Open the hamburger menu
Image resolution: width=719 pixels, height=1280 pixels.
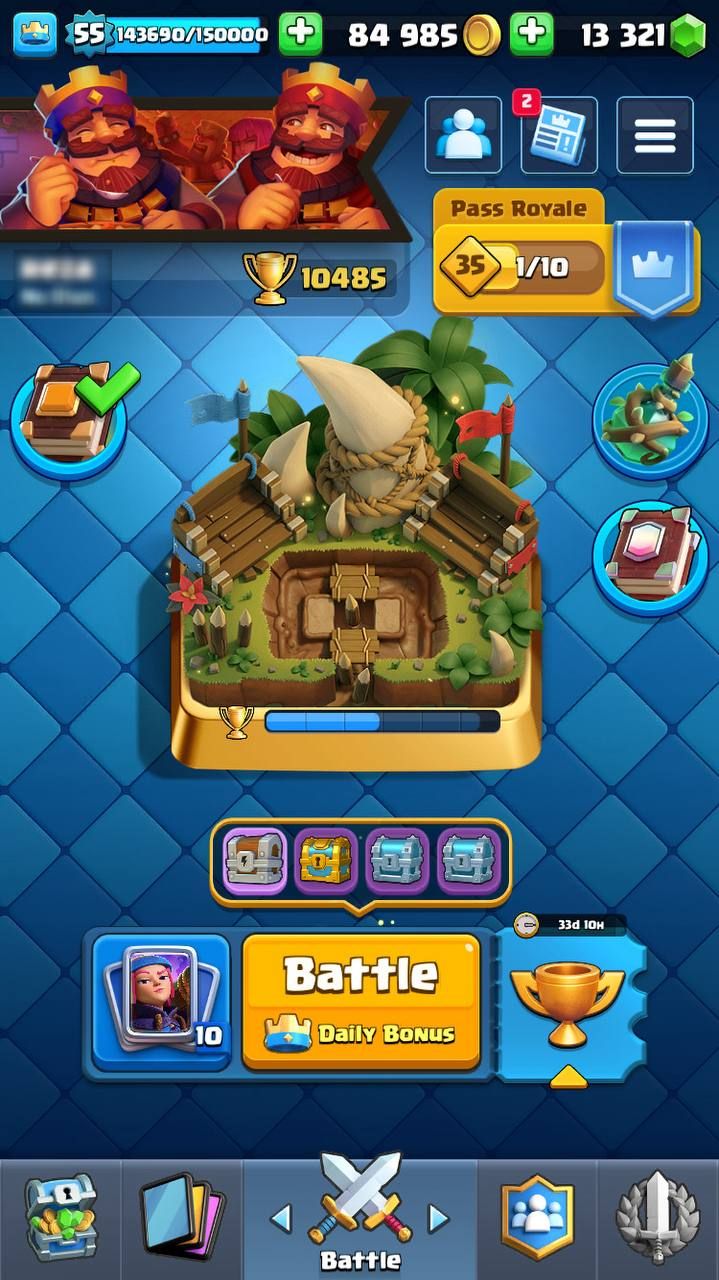coord(655,135)
